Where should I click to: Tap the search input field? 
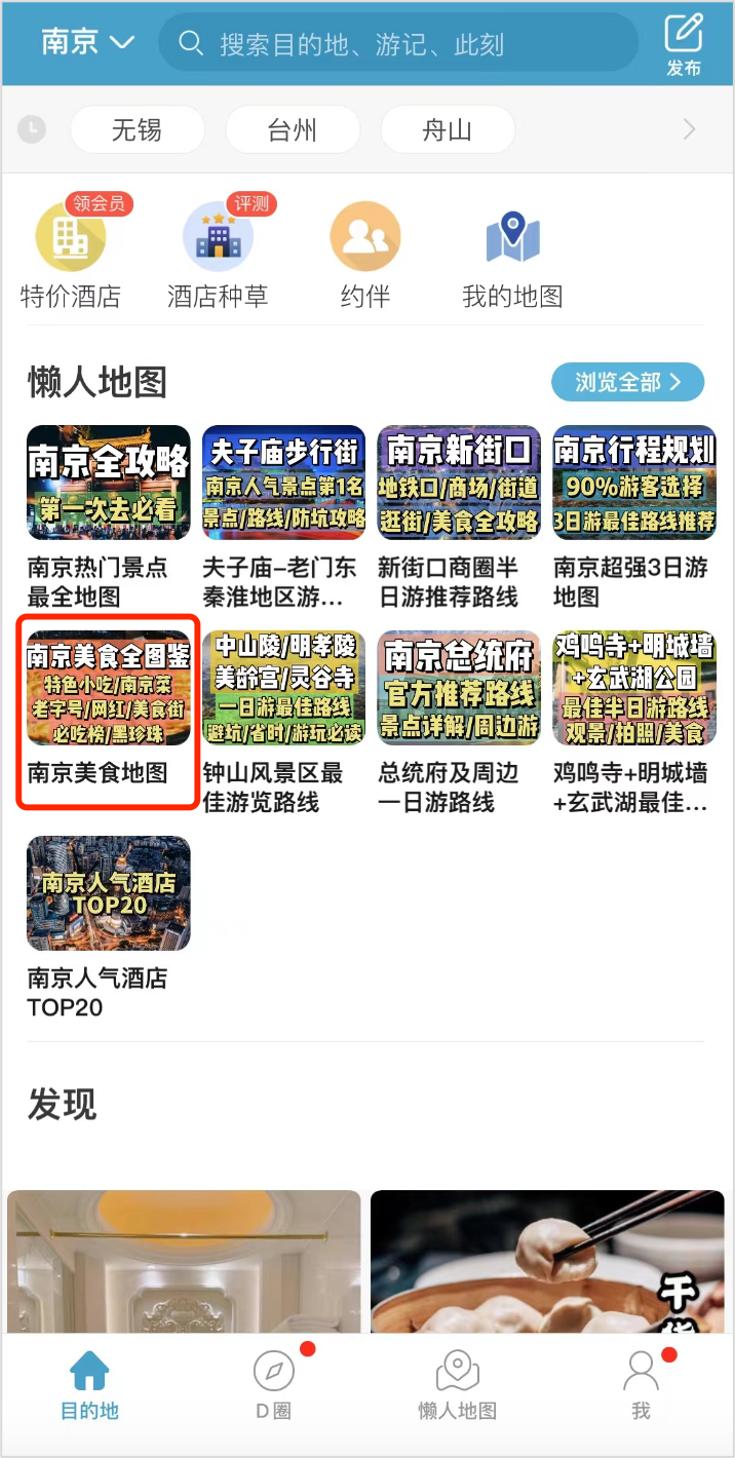(400, 42)
